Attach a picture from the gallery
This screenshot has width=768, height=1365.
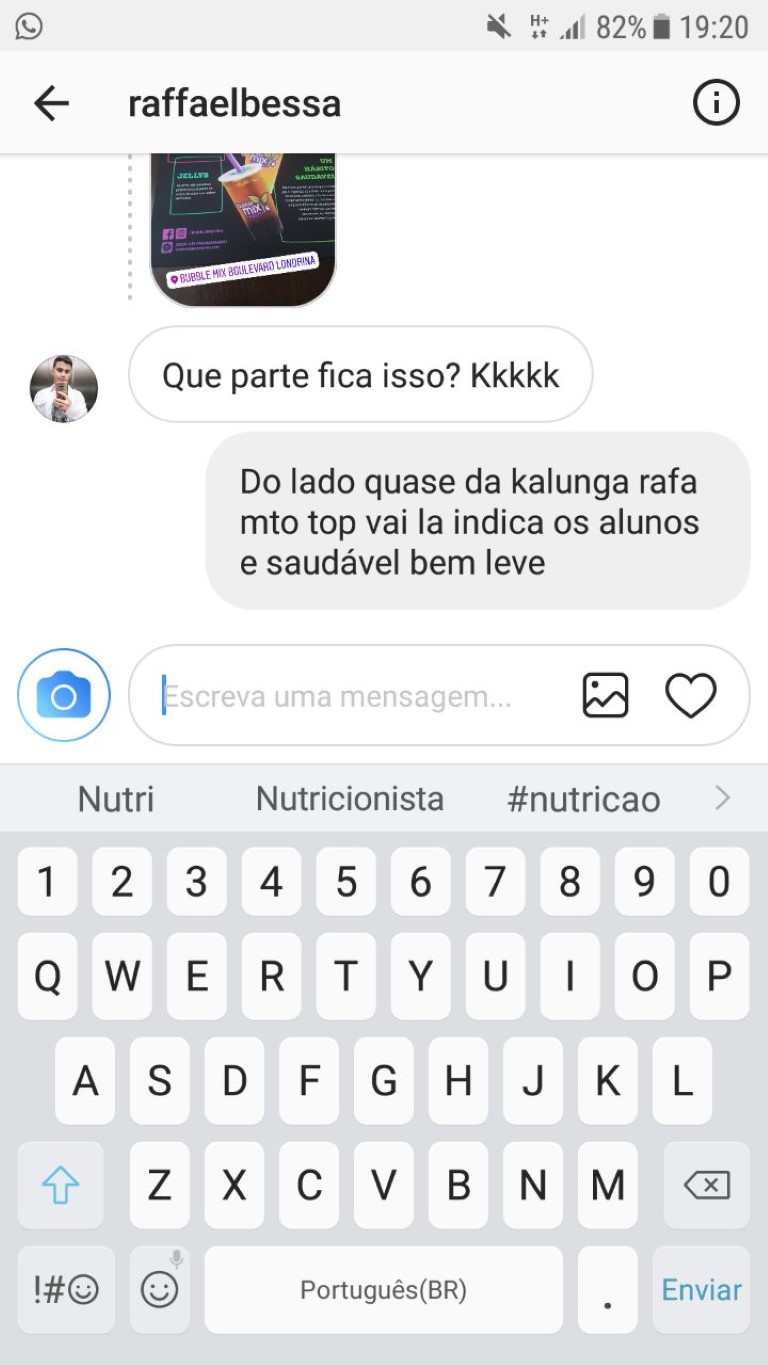click(x=605, y=695)
